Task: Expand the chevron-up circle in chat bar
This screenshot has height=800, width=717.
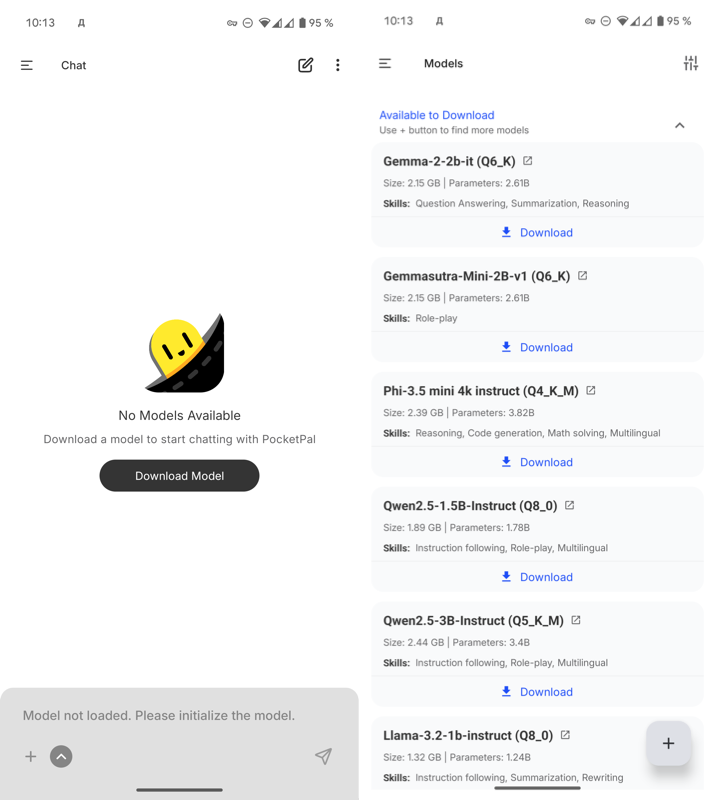Action: (61, 757)
